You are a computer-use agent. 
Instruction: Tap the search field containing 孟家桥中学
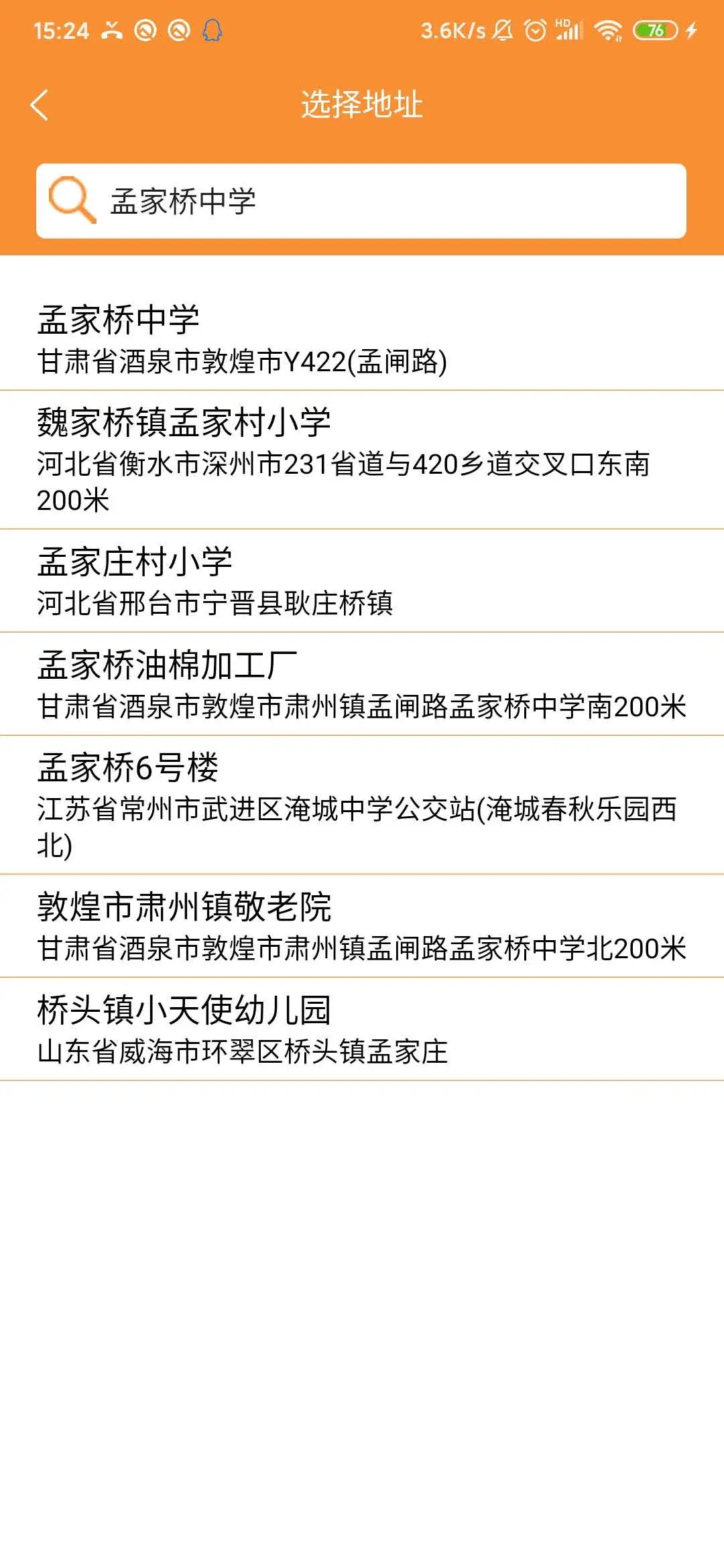point(361,201)
